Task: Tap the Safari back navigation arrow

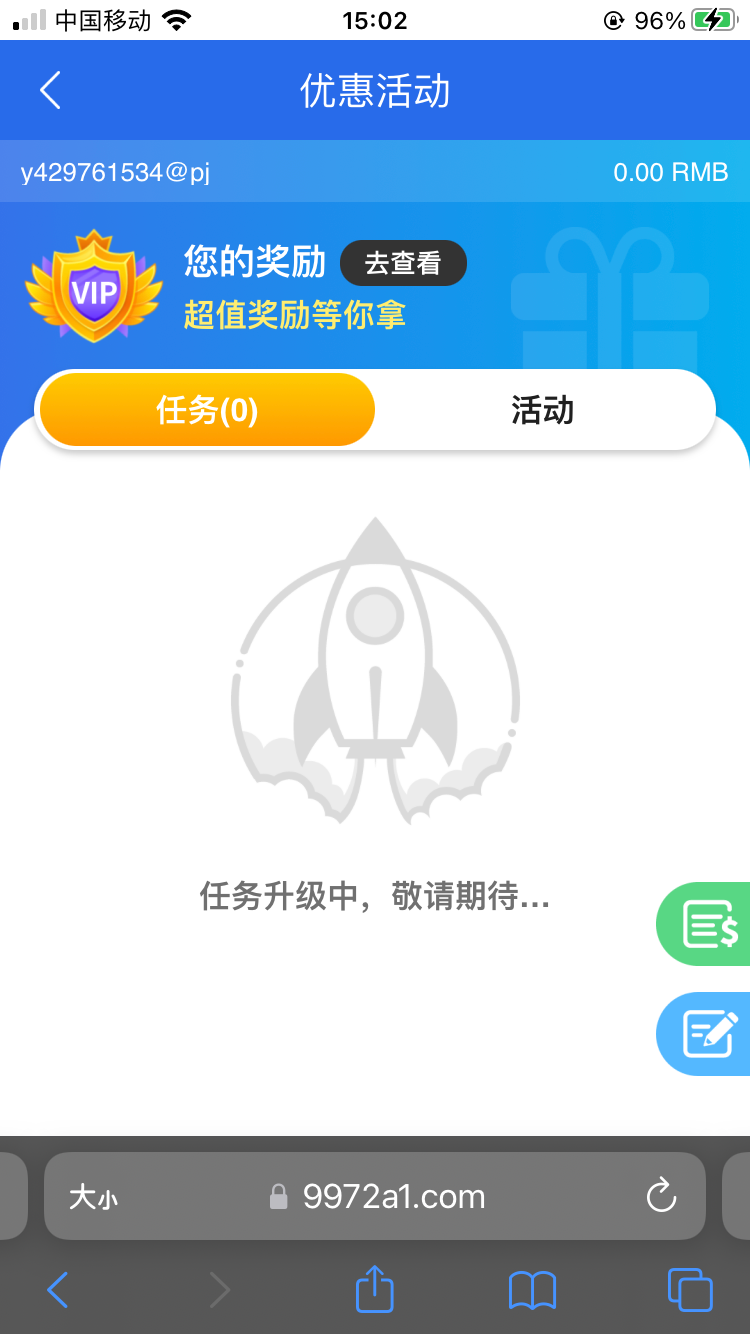Action: pos(56,1290)
